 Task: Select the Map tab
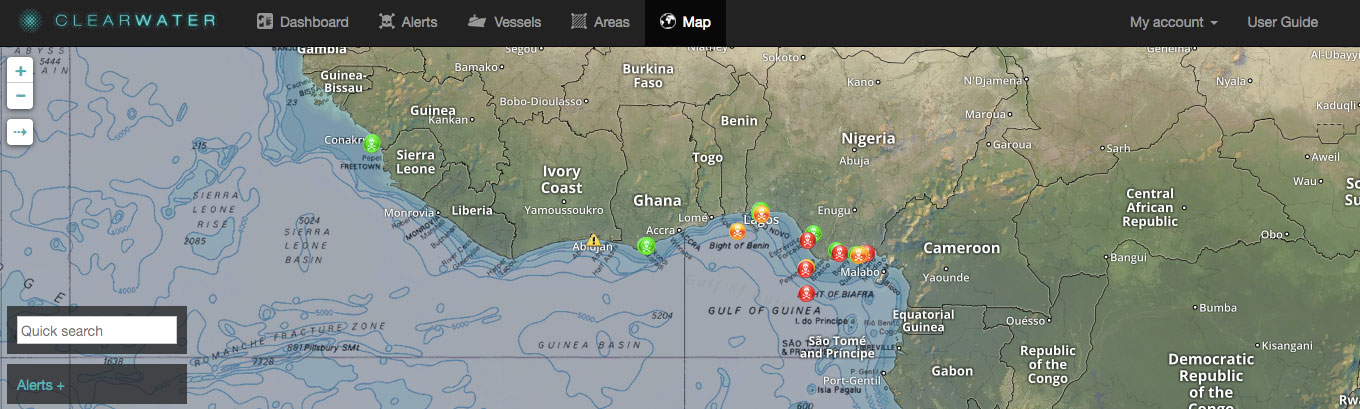click(685, 22)
